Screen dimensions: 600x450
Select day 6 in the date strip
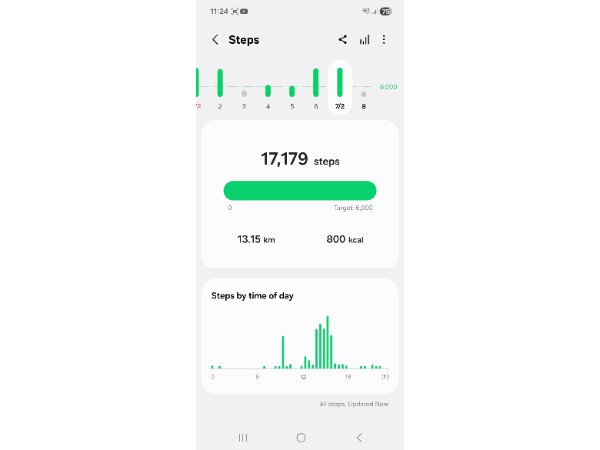[316, 88]
